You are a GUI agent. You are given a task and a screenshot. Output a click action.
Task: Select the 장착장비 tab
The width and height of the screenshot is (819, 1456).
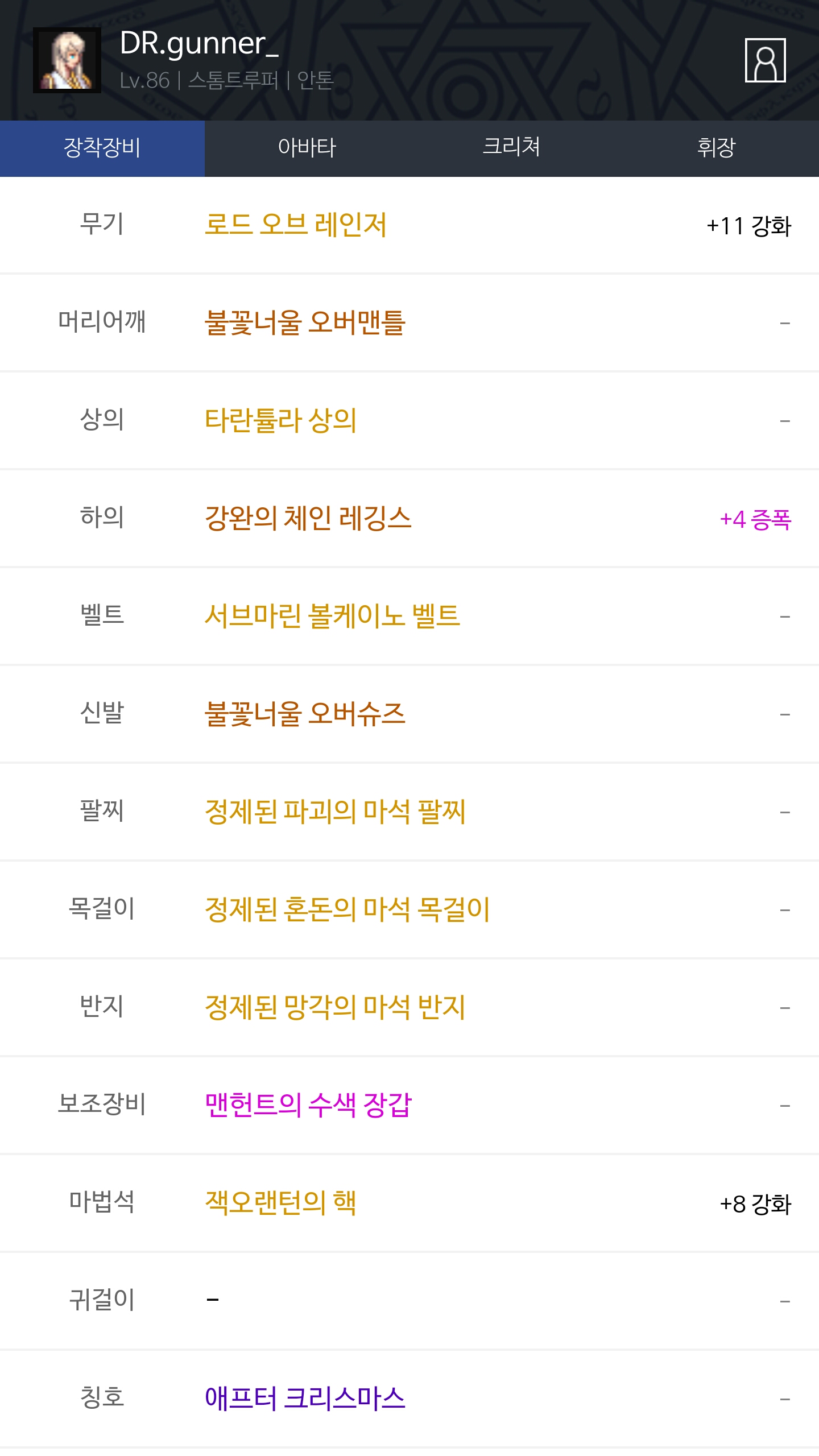(102, 148)
